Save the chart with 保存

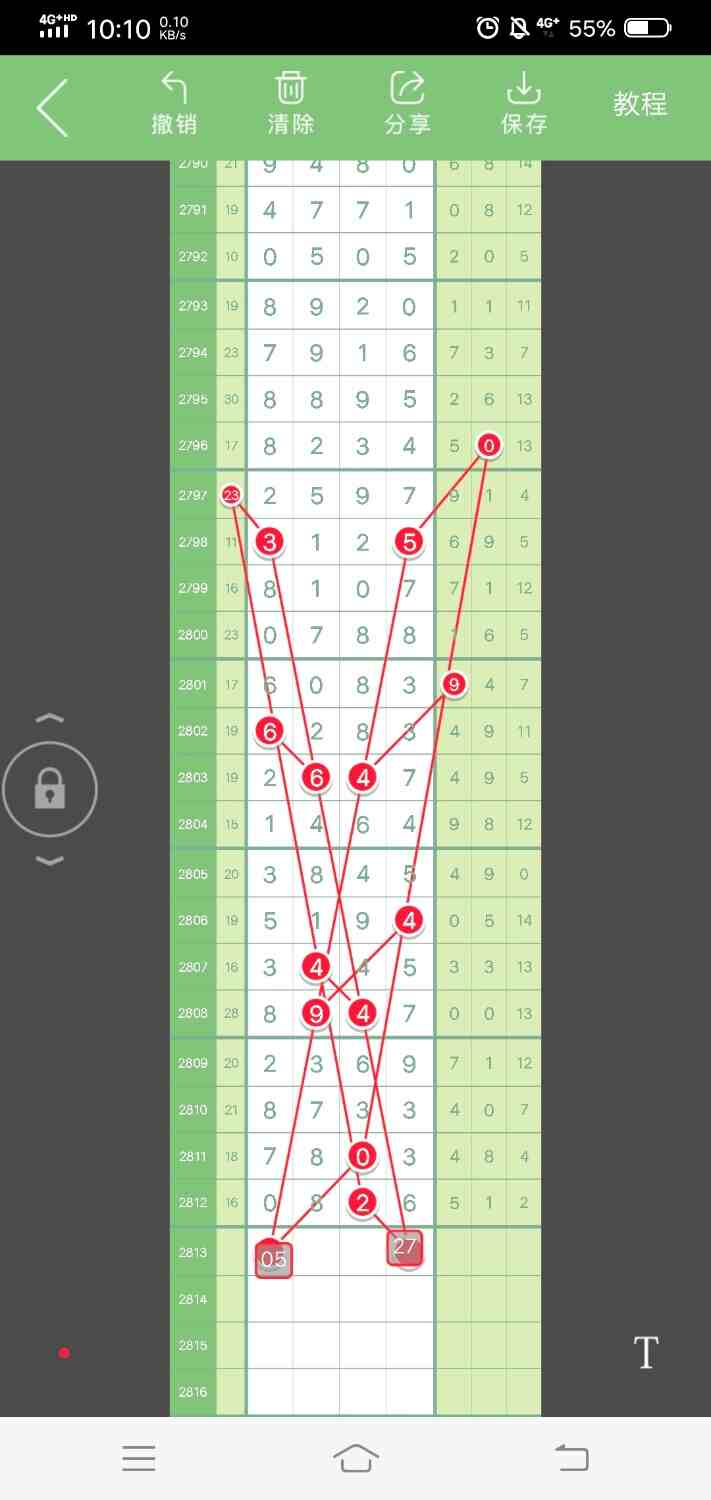(523, 104)
